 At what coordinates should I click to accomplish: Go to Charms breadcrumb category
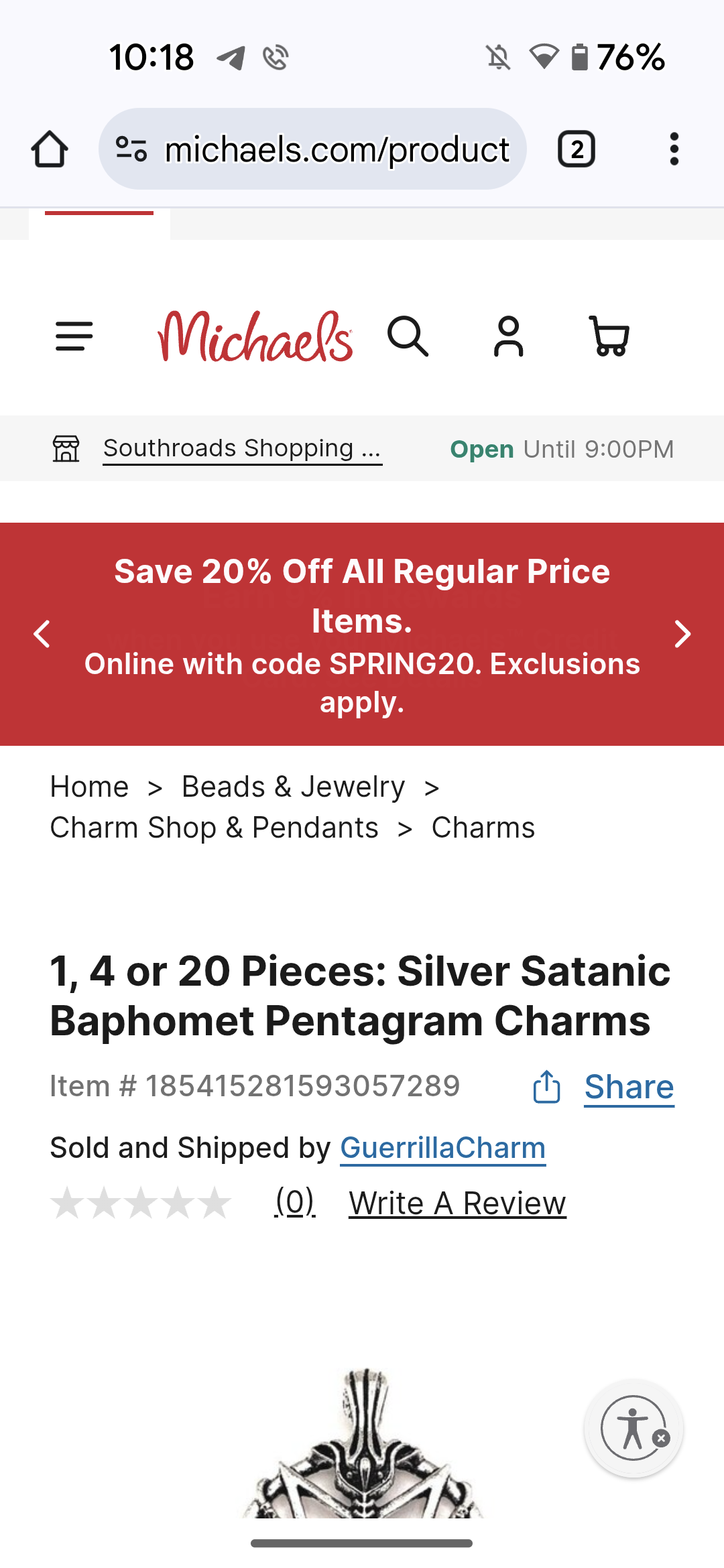point(483,828)
